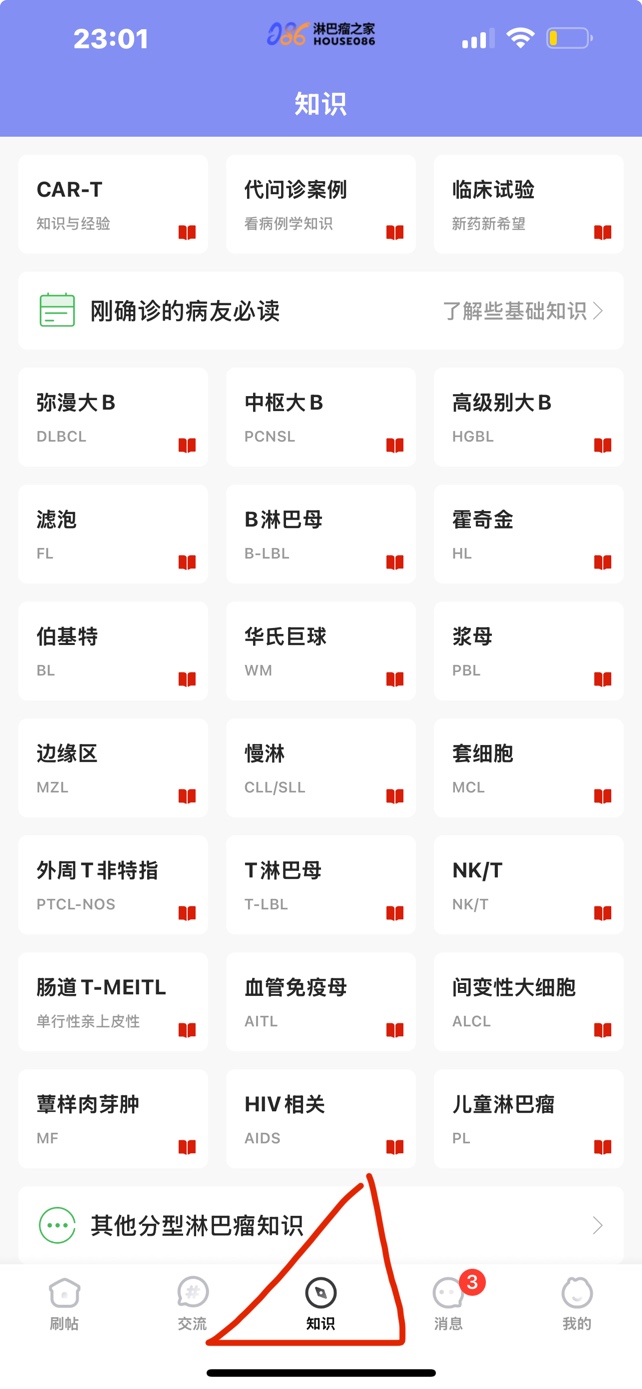This screenshot has width=642, height=1389.
Task: Go to the 我的 profile tab
Action: point(577,1305)
